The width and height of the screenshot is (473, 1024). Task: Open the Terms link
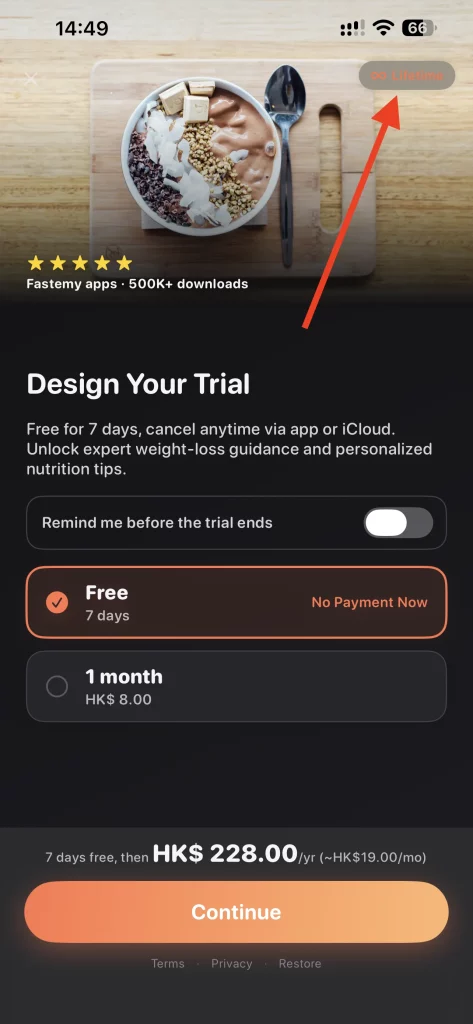tap(168, 963)
